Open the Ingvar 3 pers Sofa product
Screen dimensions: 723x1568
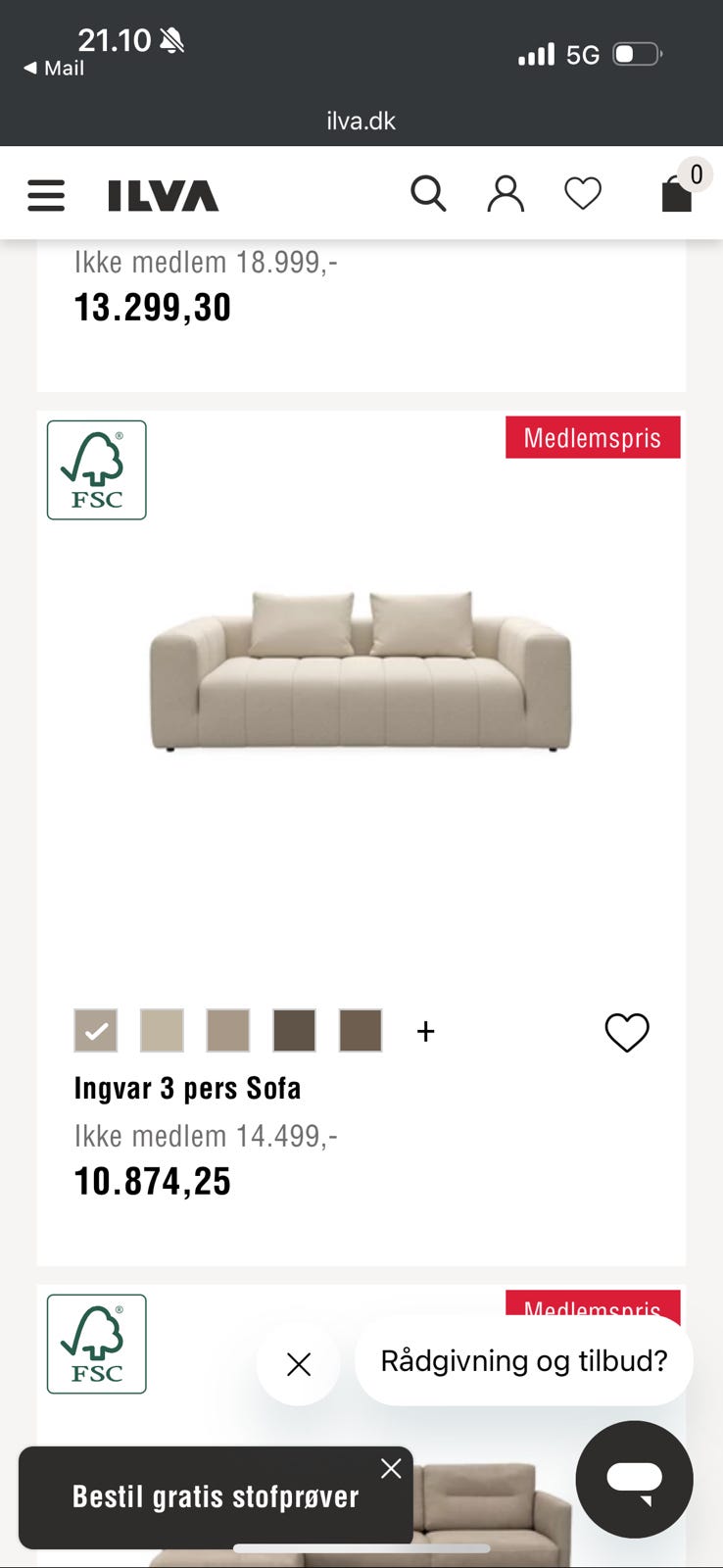(187, 1088)
